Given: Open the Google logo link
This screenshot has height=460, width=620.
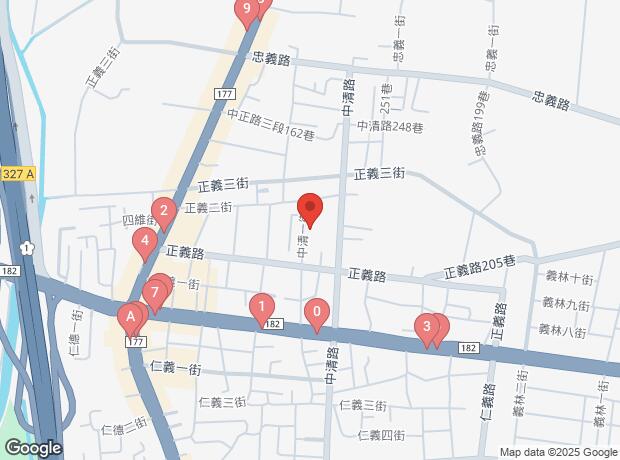Looking at the screenshot, I should point(33,449).
